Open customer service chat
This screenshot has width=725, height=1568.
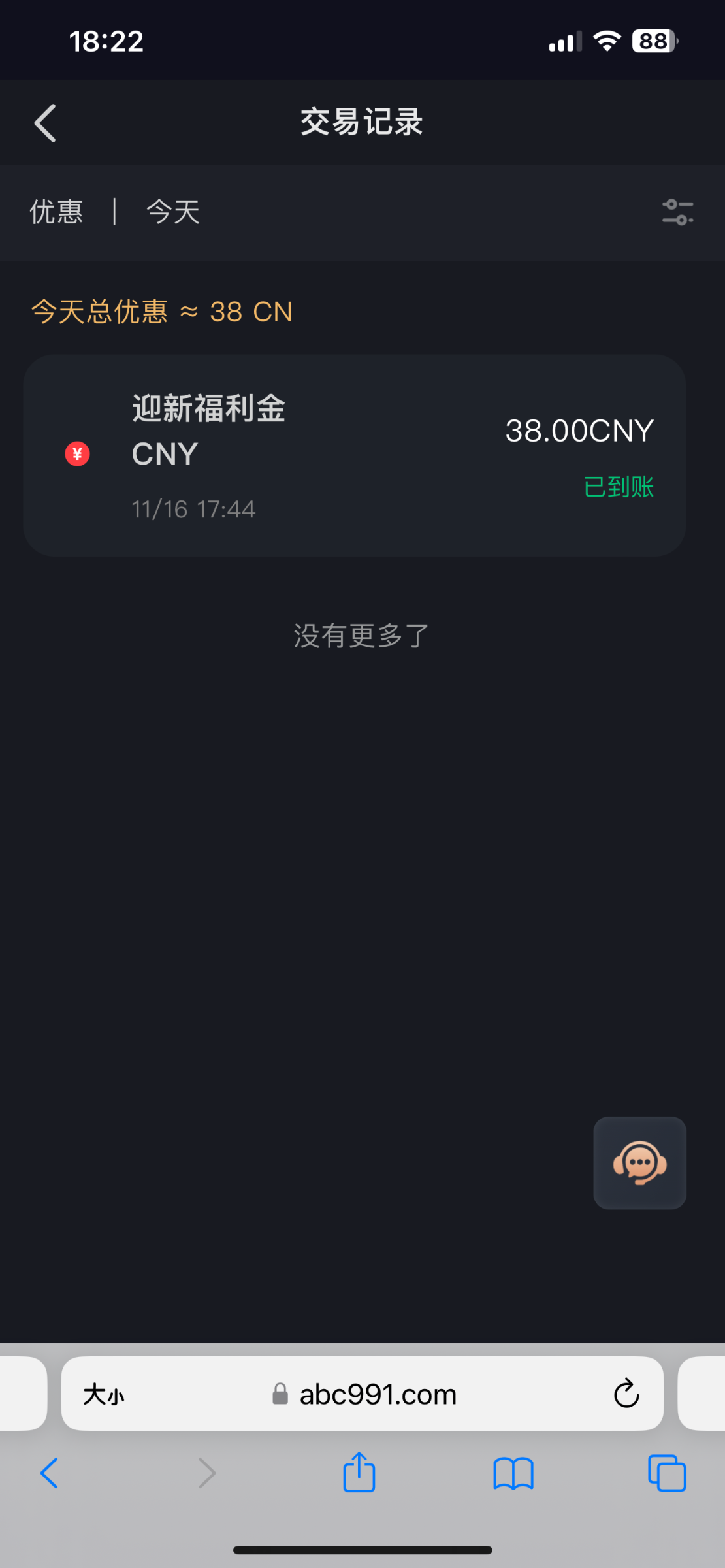point(639,1162)
